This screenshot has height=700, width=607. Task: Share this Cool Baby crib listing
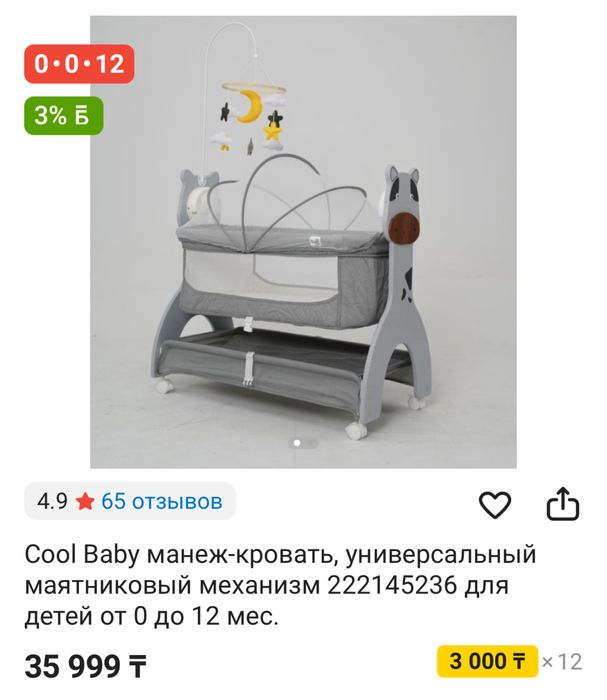(563, 504)
